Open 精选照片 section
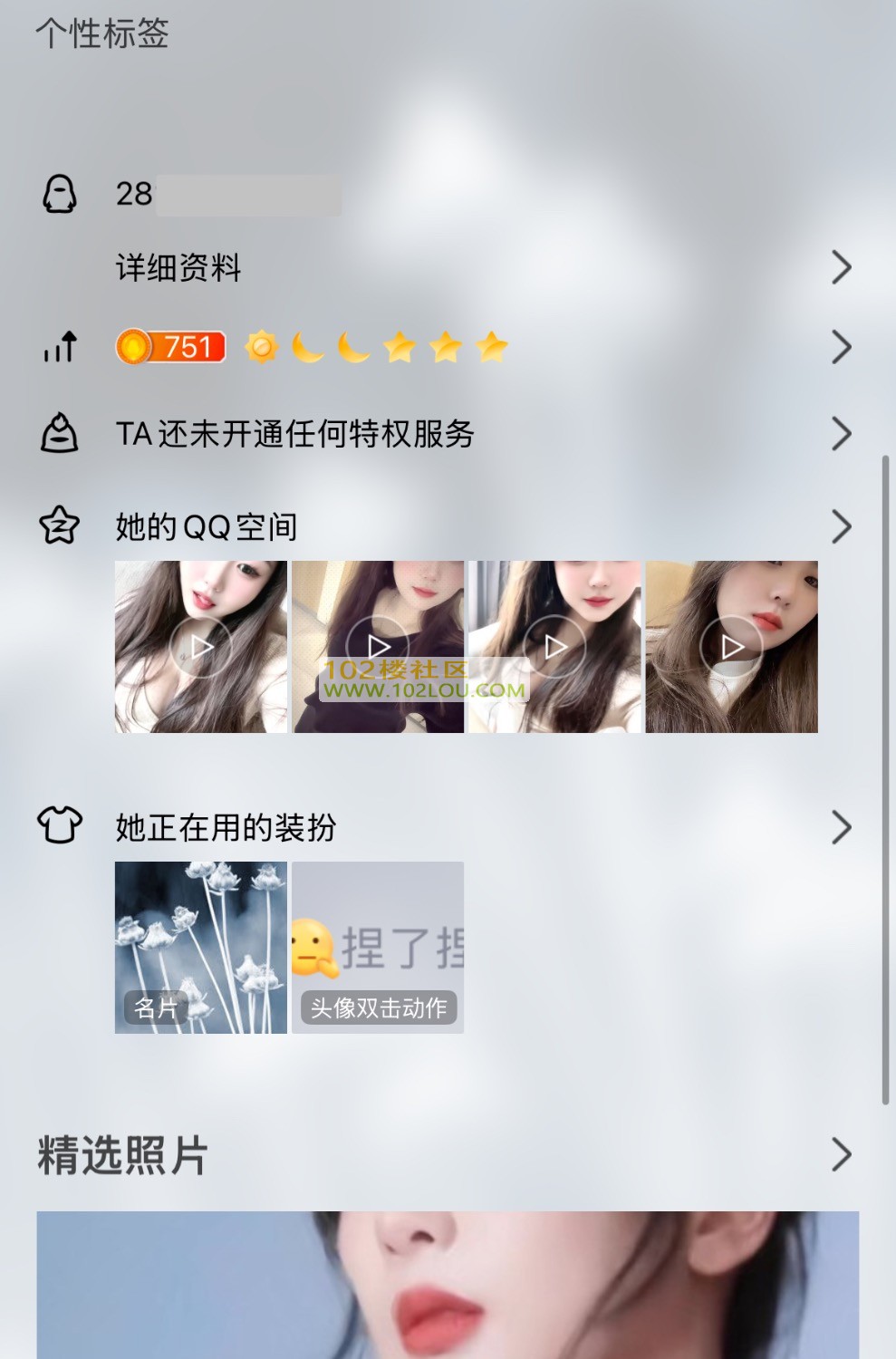 pos(122,1155)
